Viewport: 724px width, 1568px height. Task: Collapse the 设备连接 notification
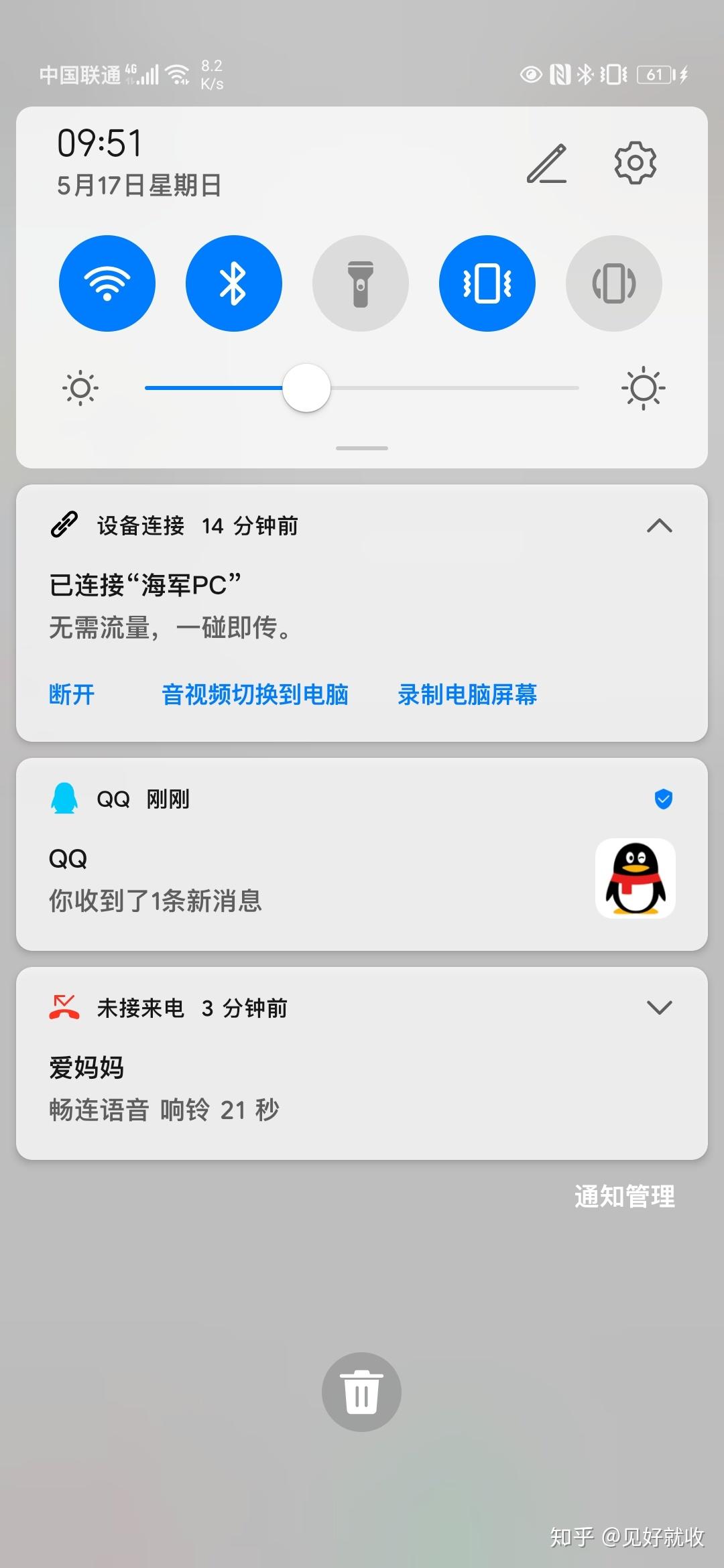click(x=660, y=526)
